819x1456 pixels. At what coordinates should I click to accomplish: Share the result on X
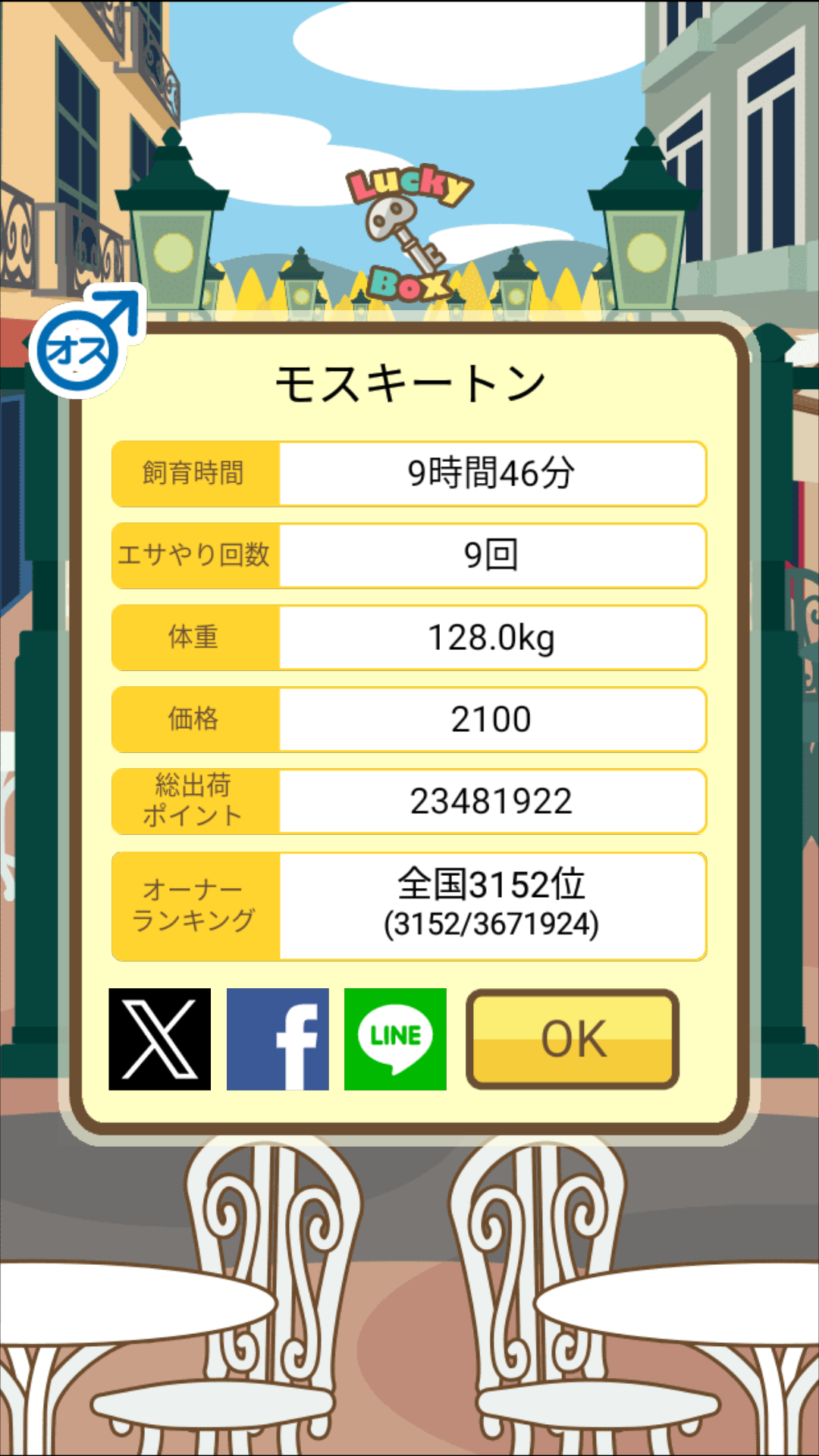[159, 1039]
